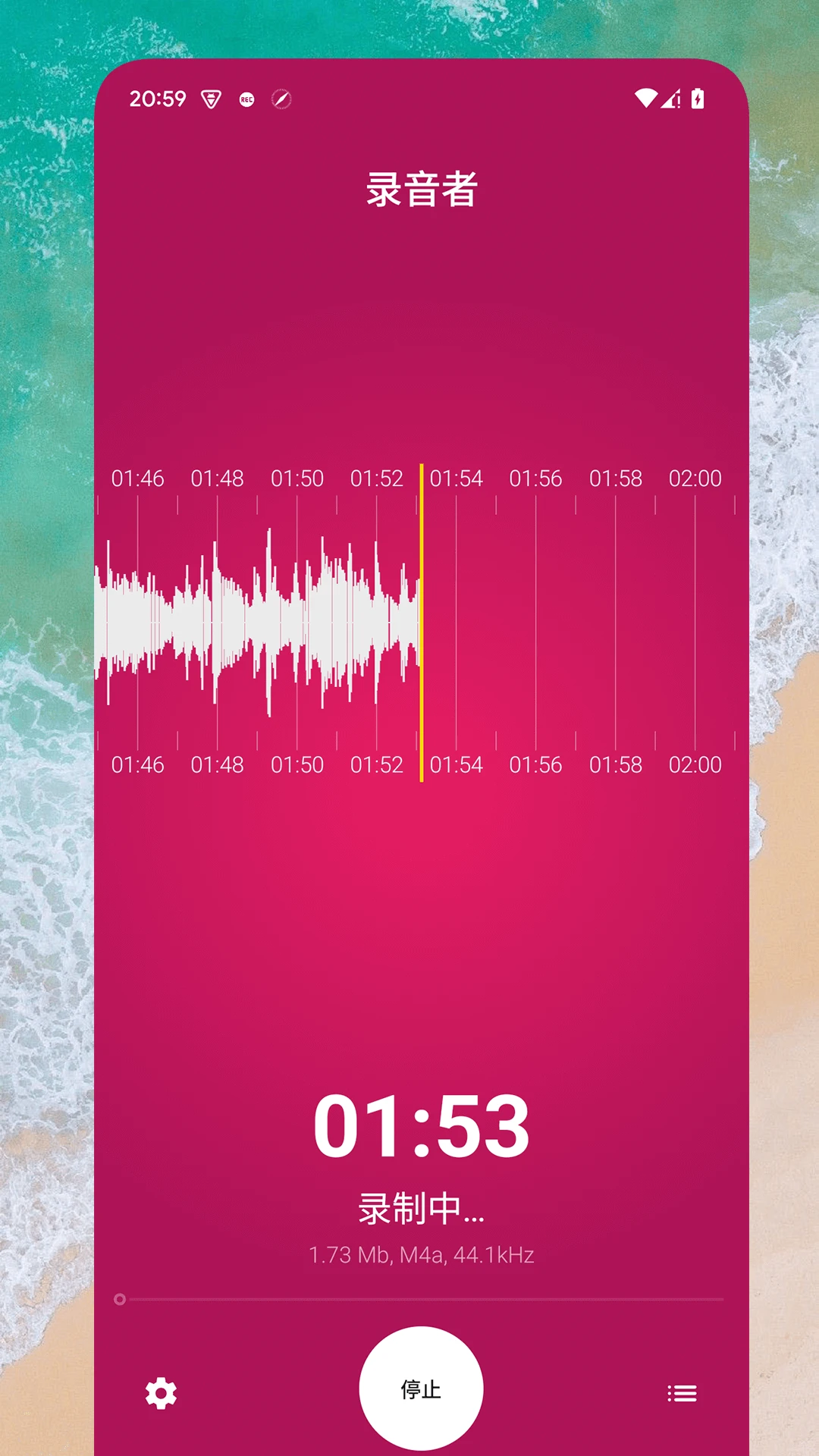Image resolution: width=819 pixels, height=1456 pixels.
Task: Tap the compass notification icon
Action: pos(281,99)
